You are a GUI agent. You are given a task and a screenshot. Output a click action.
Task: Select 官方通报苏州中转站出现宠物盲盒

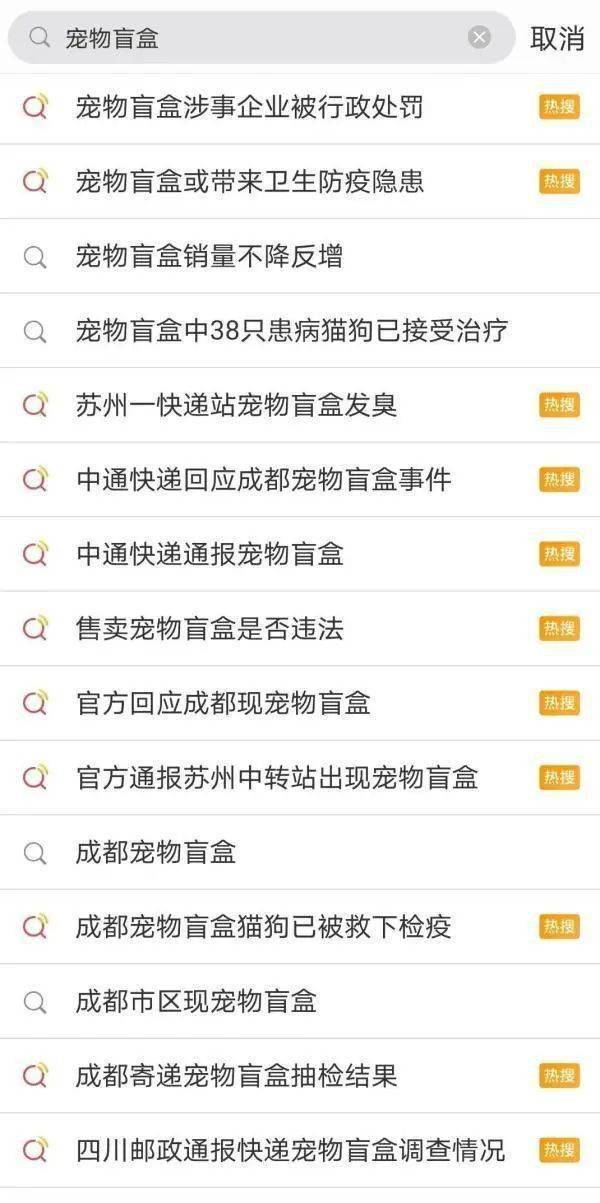coord(277,777)
